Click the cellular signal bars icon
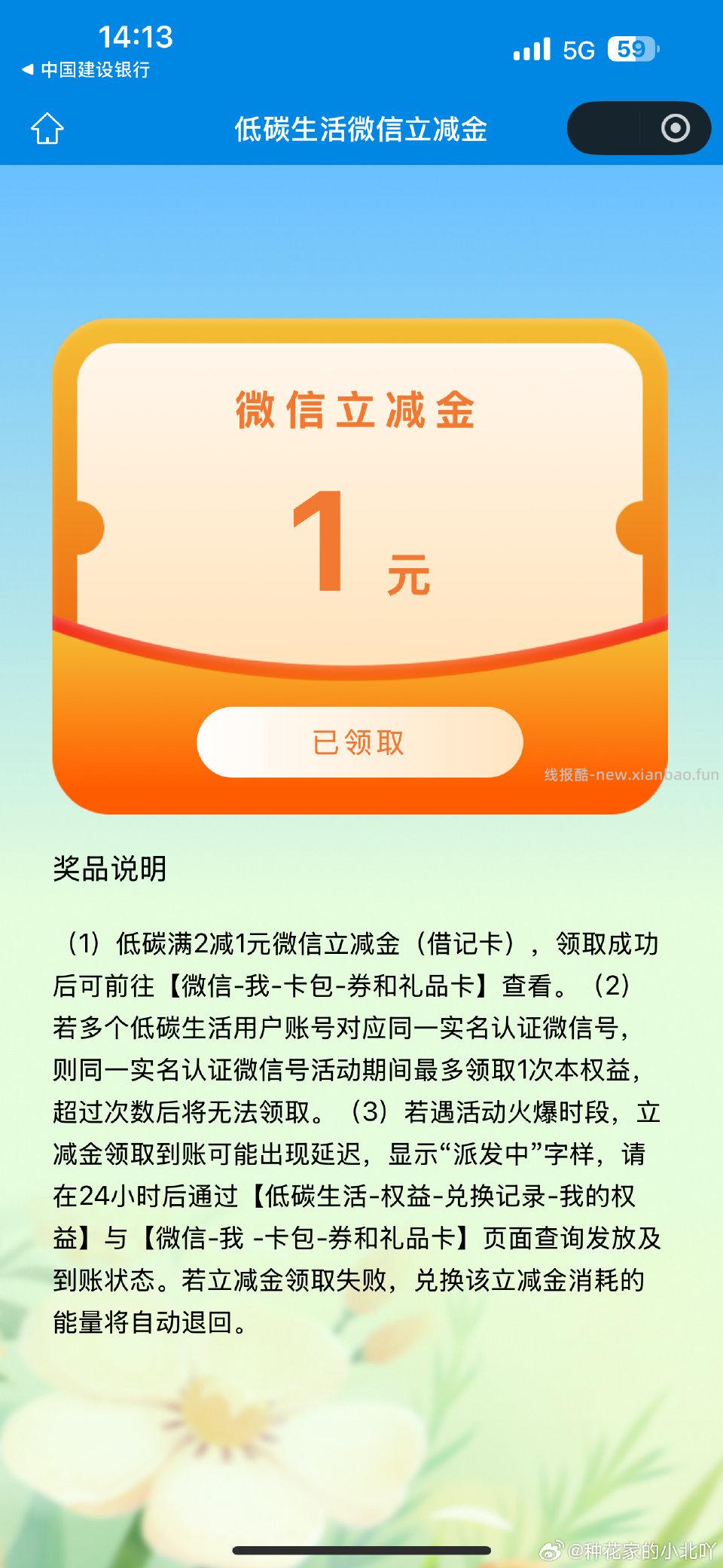723x1568 pixels. tap(532, 50)
